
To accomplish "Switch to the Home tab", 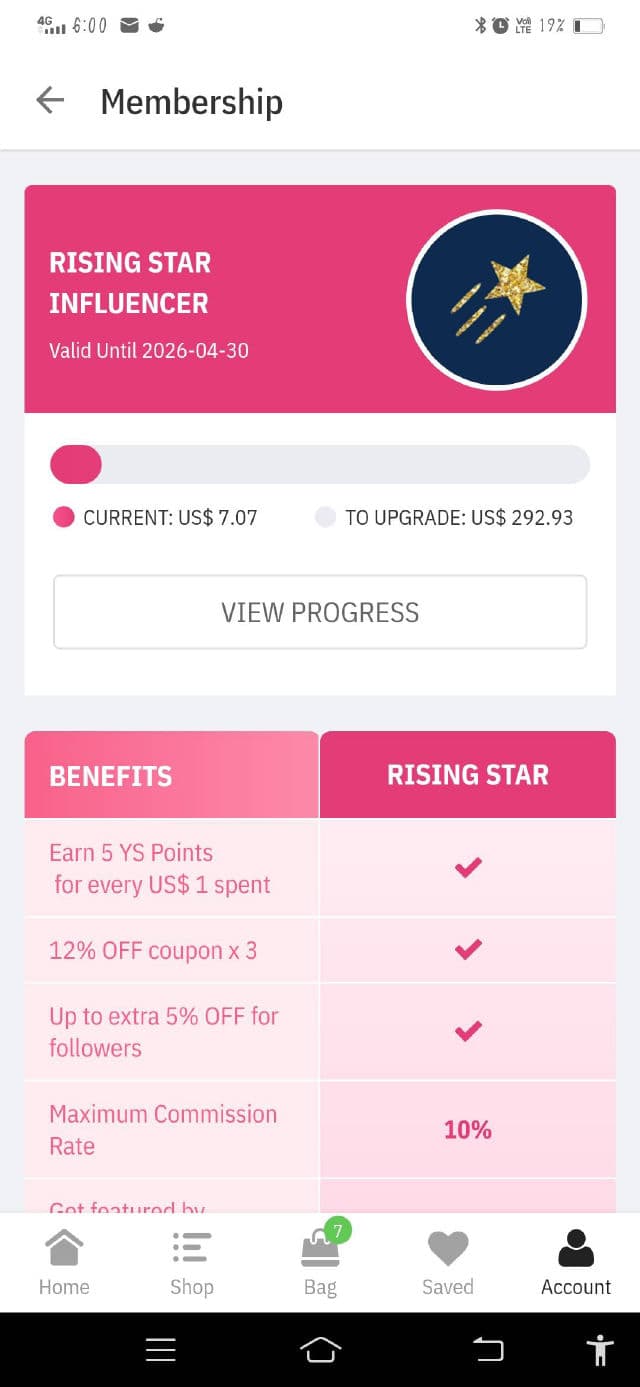I will pyautogui.click(x=64, y=1264).
